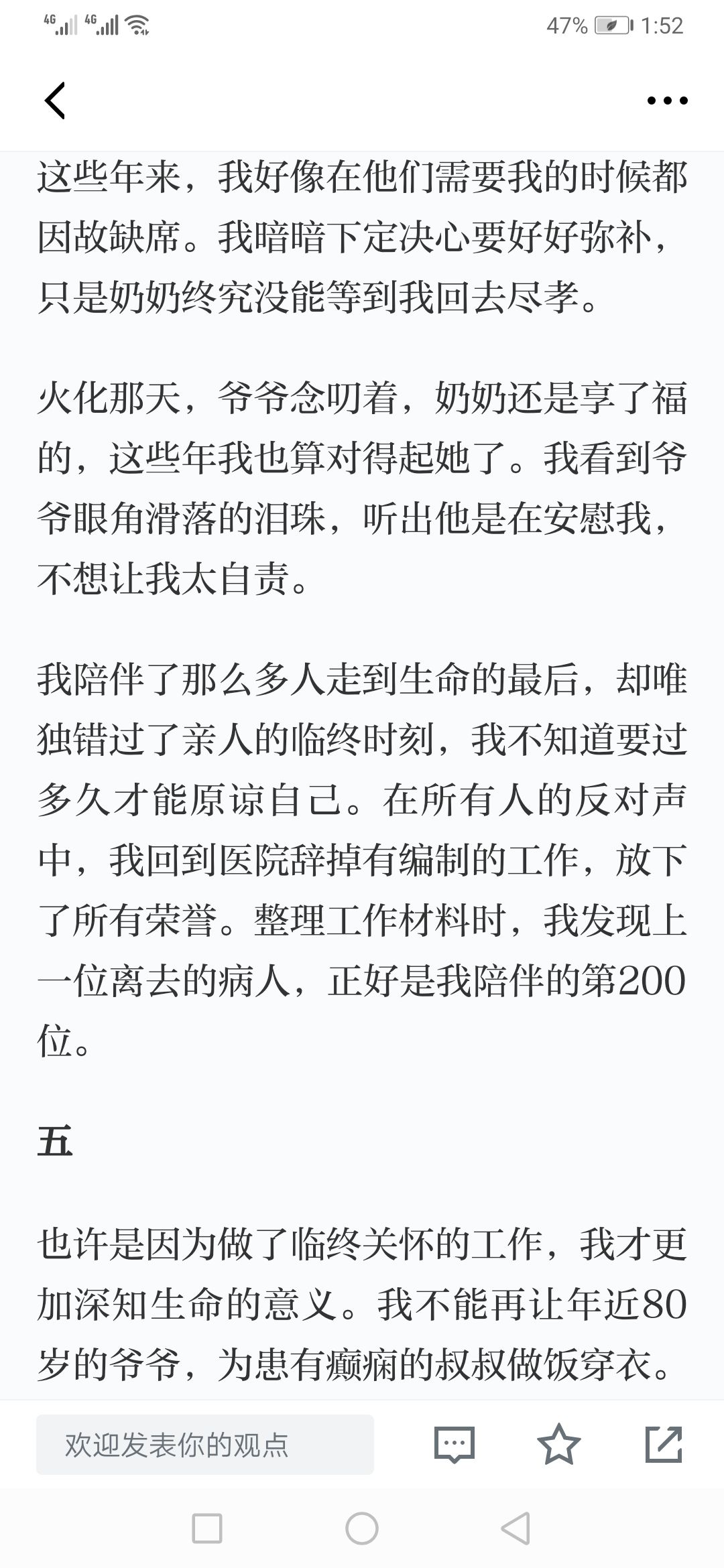Viewport: 724px width, 1568px height.
Task: Go back using the top-left arrow
Action: coord(55,101)
